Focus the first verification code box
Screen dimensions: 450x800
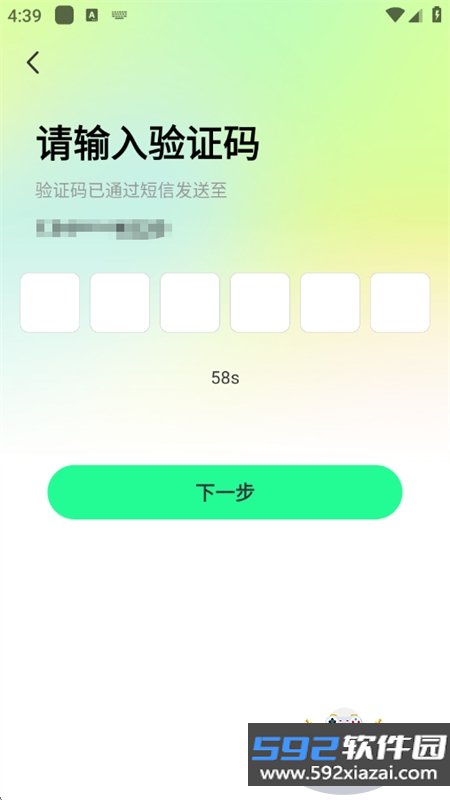pyautogui.click(x=50, y=303)
